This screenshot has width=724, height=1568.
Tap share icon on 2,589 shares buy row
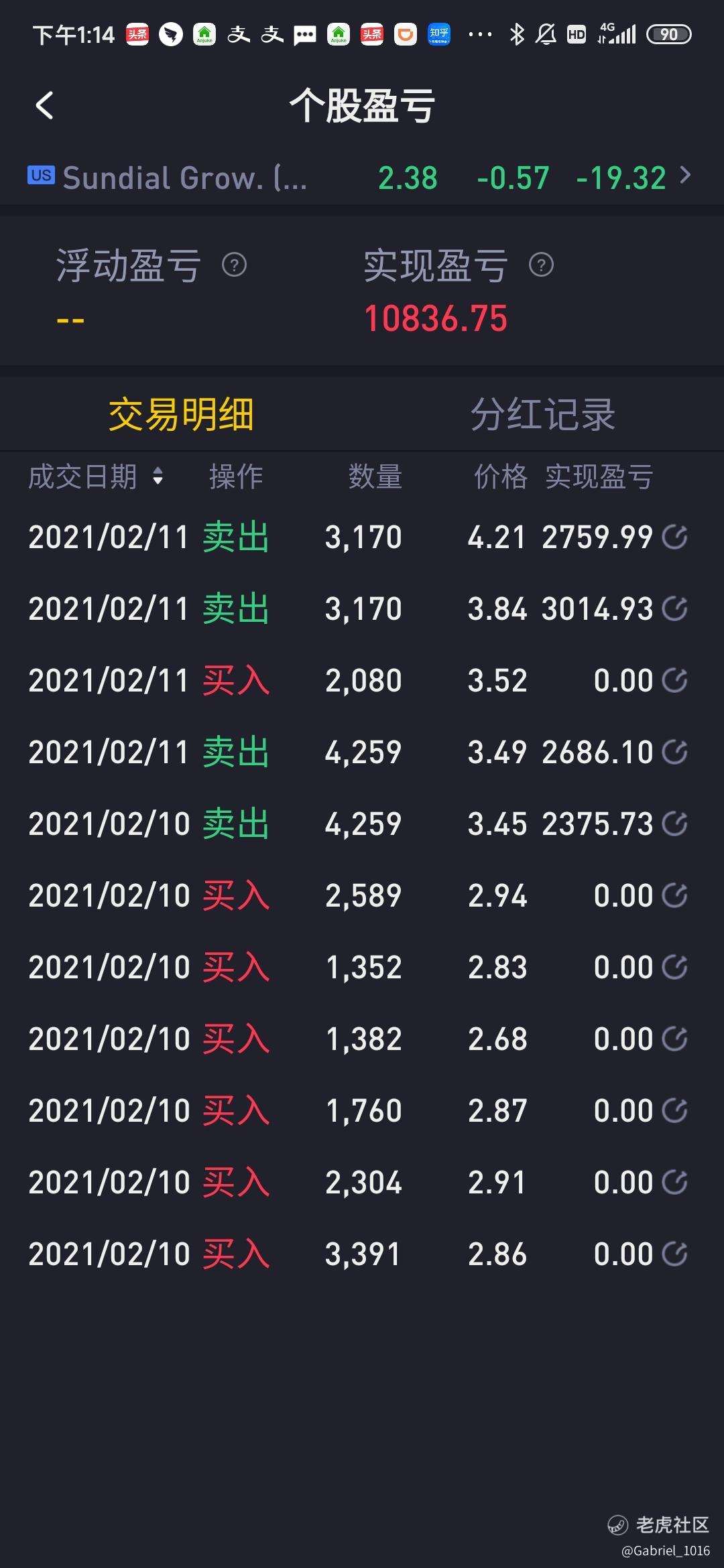[674, 896]
